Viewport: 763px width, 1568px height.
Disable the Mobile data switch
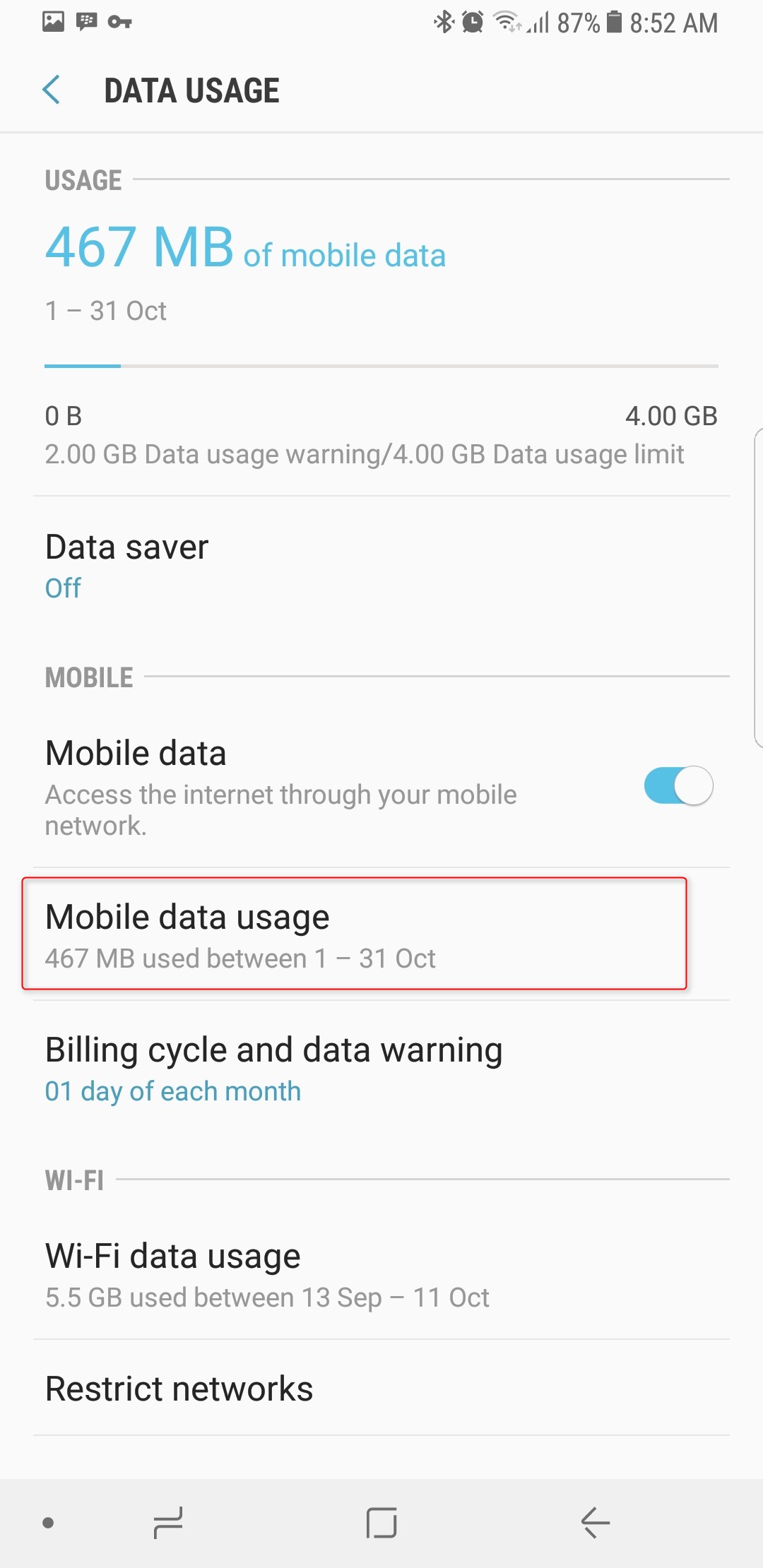point(677,785)
